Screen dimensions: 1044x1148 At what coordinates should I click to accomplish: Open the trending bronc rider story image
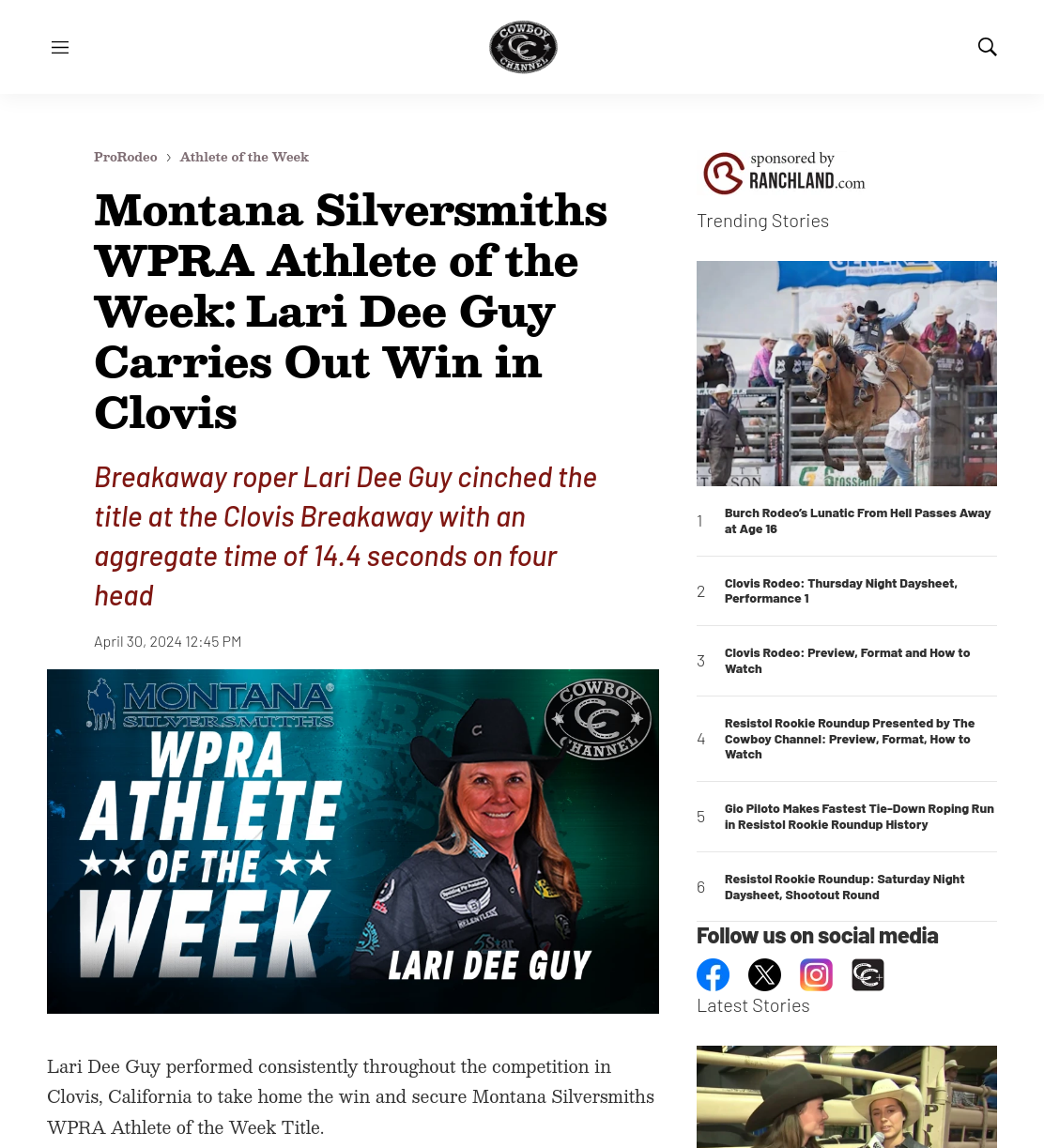point(847,374)
